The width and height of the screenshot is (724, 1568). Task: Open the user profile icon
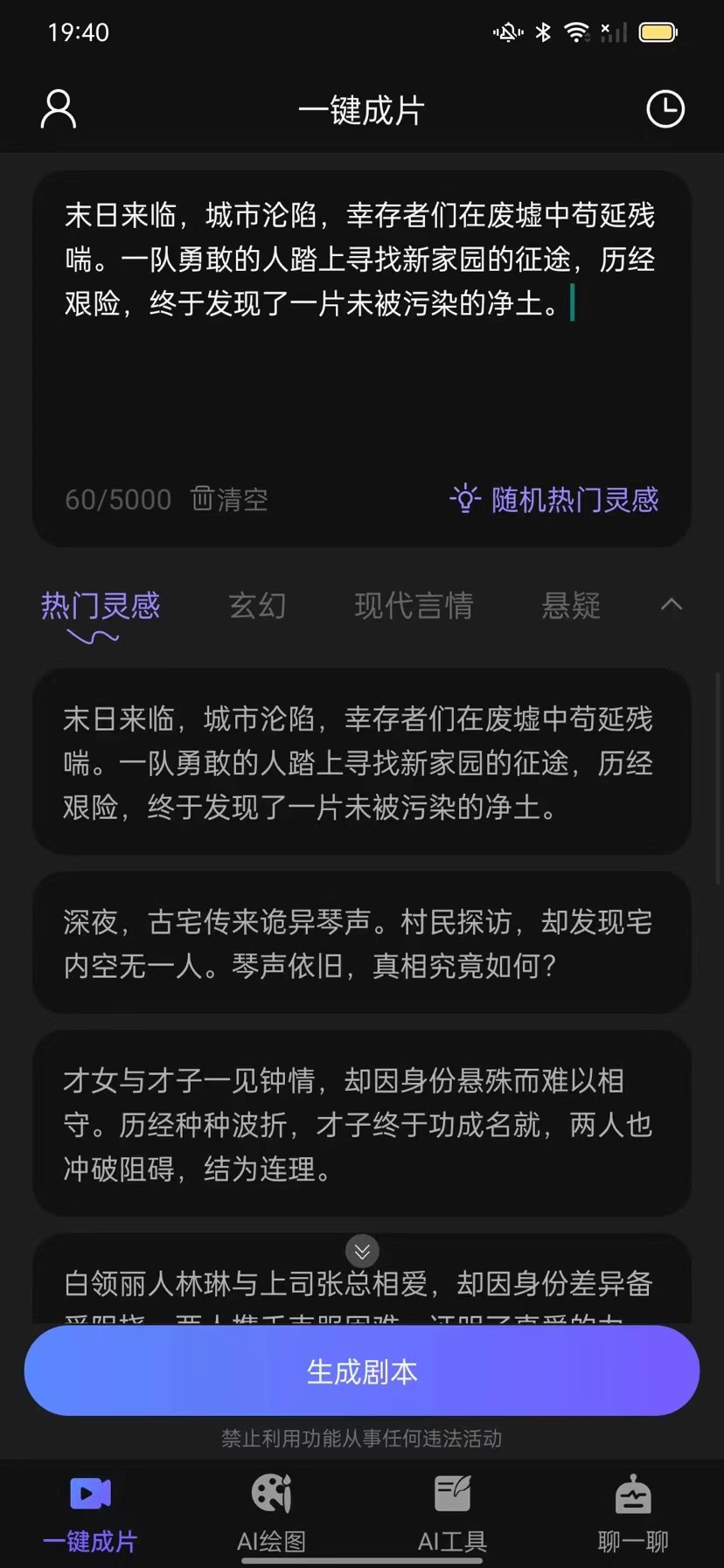58,108
